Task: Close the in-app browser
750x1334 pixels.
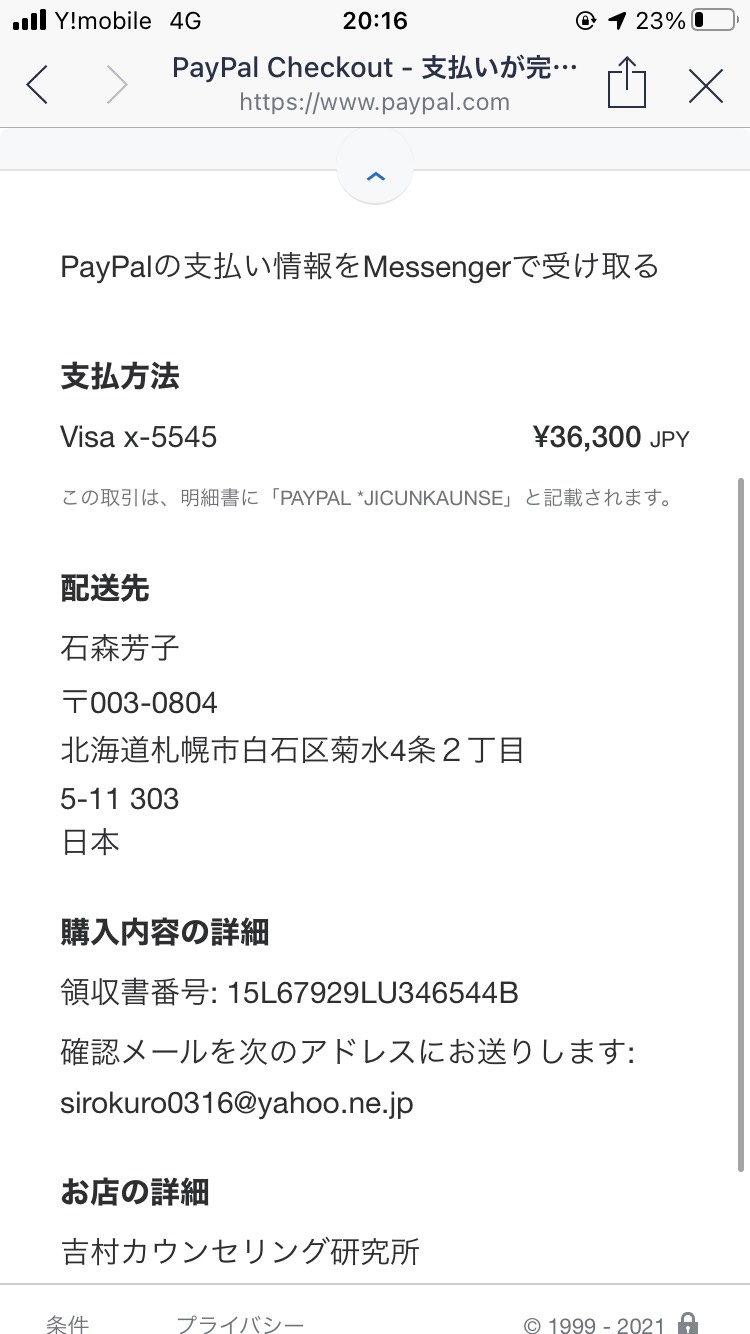Action: (x=706, y=86)
